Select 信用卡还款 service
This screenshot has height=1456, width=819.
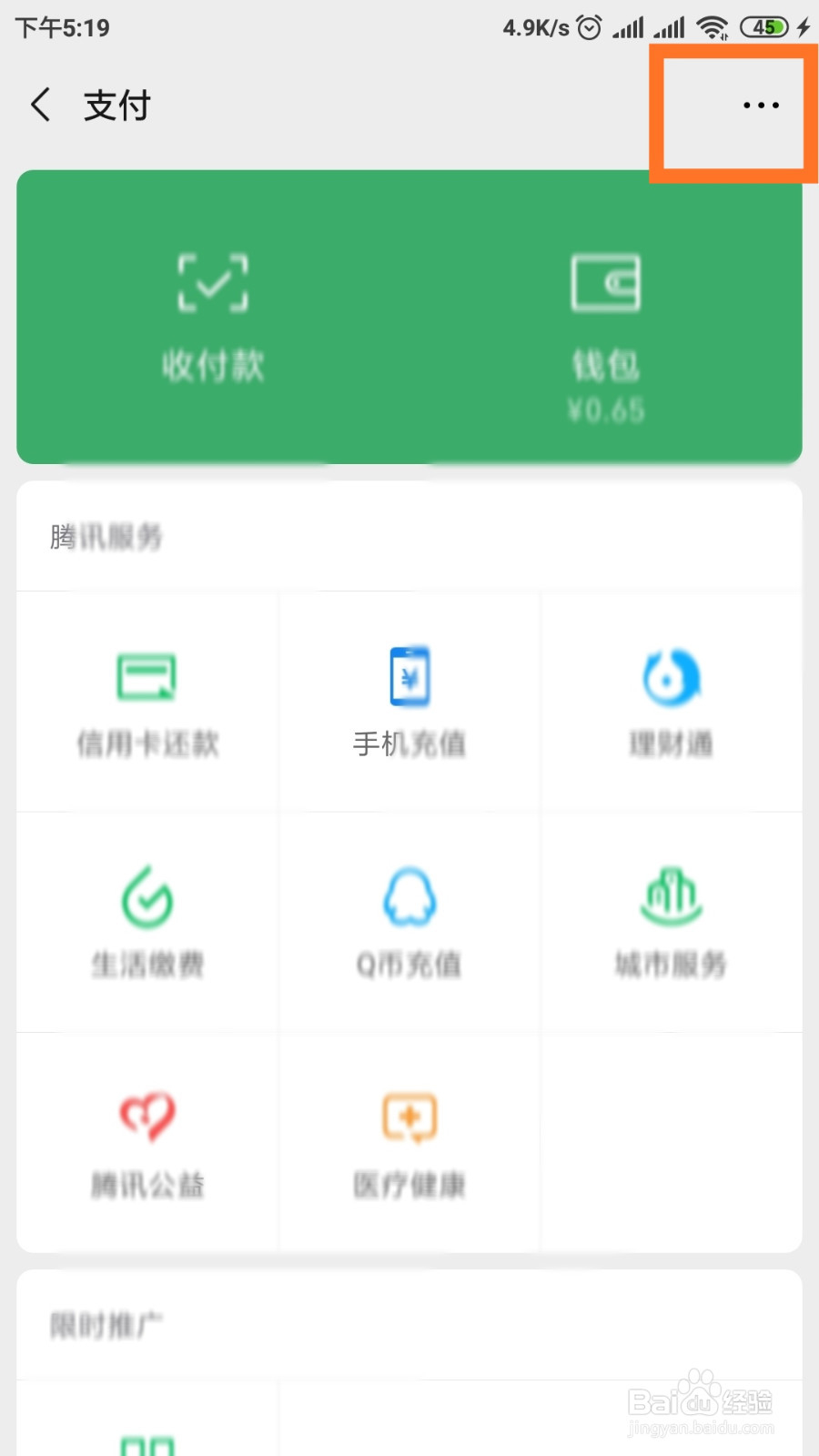[x=147, y=703]
